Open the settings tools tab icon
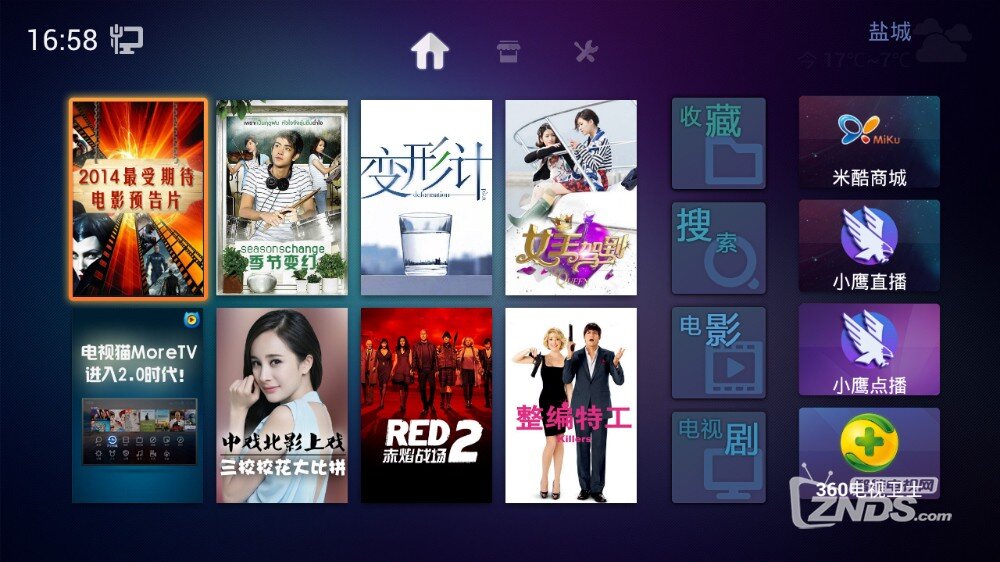The width and height of the screenshot is (1000, 562). [x=586, y=52]
